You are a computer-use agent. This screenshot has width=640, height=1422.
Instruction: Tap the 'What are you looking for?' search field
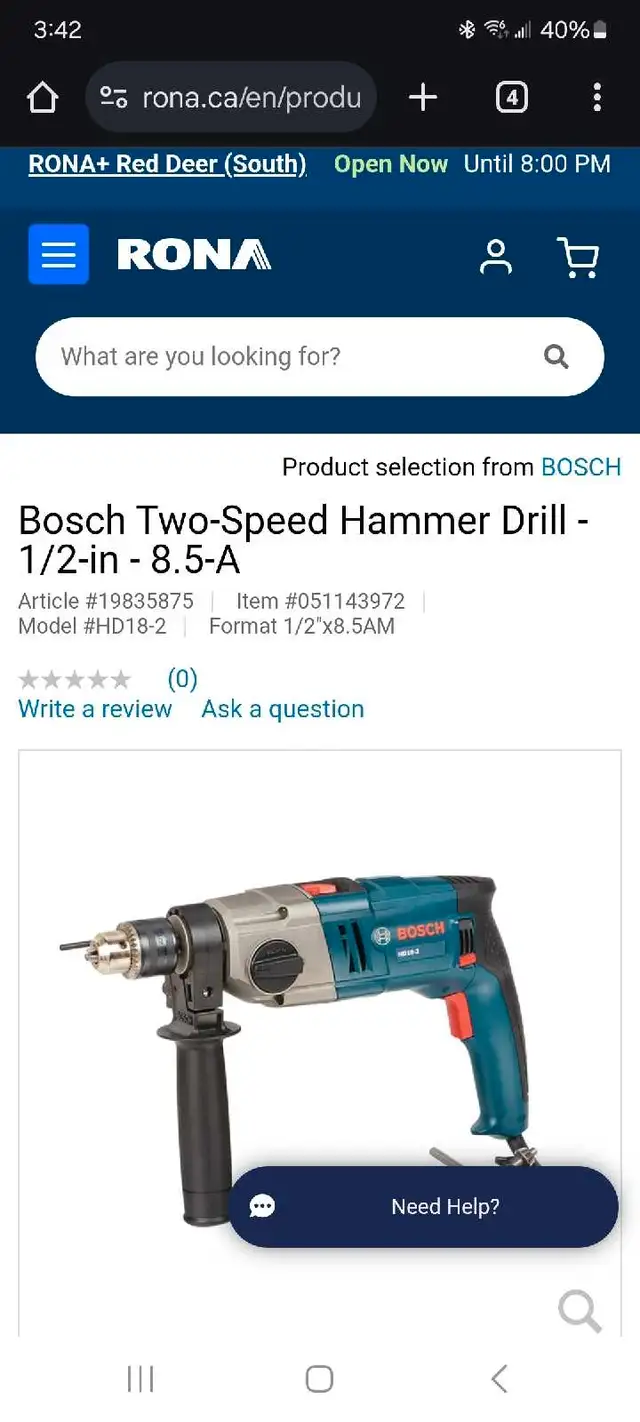[320, 357]
